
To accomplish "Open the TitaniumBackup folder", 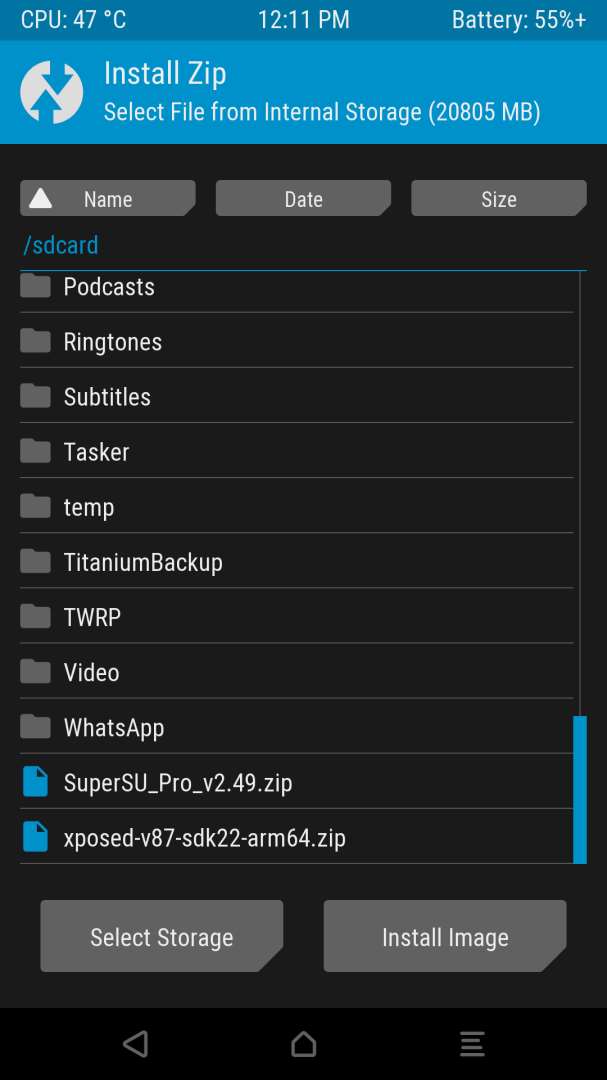I will tap(296, 561).
